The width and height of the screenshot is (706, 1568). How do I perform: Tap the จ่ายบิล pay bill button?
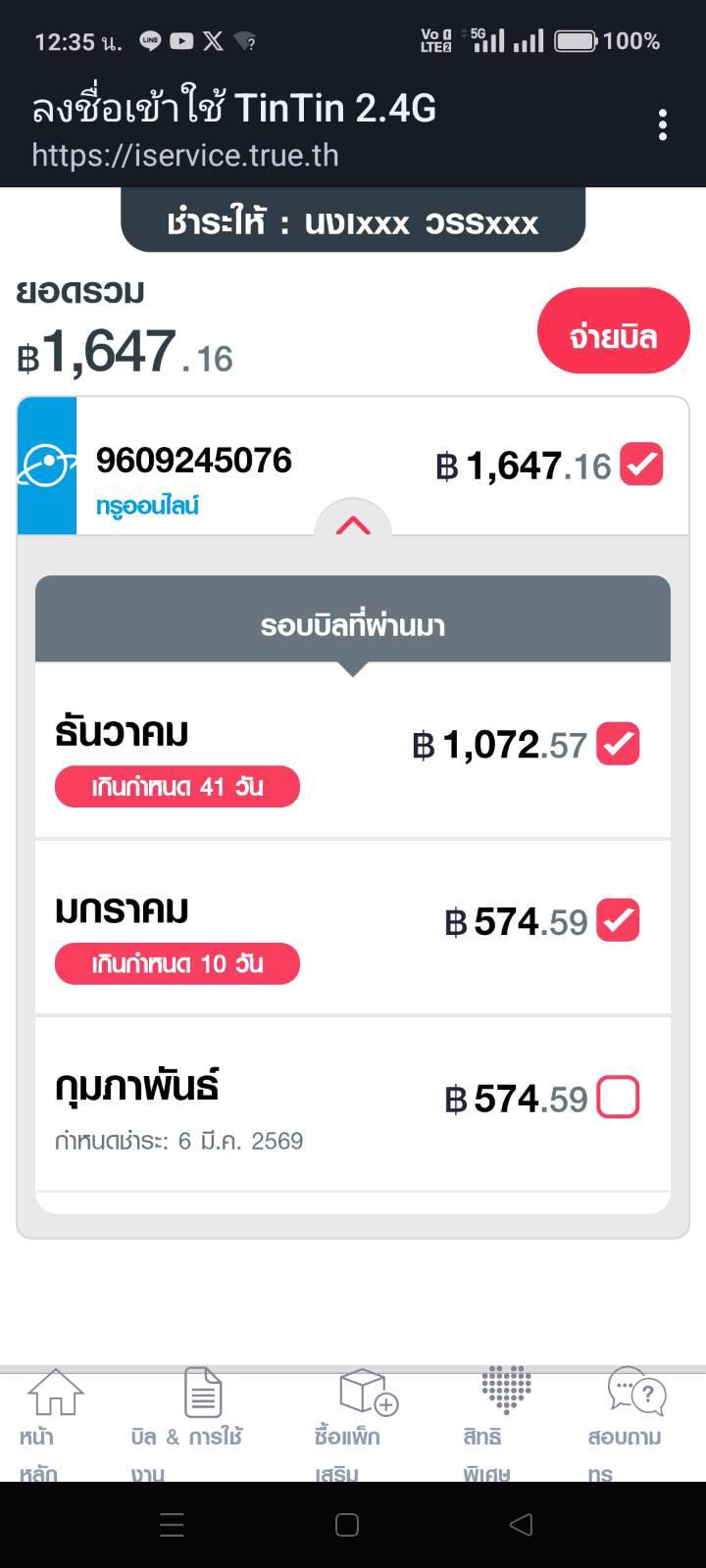(x=614, y=331)
